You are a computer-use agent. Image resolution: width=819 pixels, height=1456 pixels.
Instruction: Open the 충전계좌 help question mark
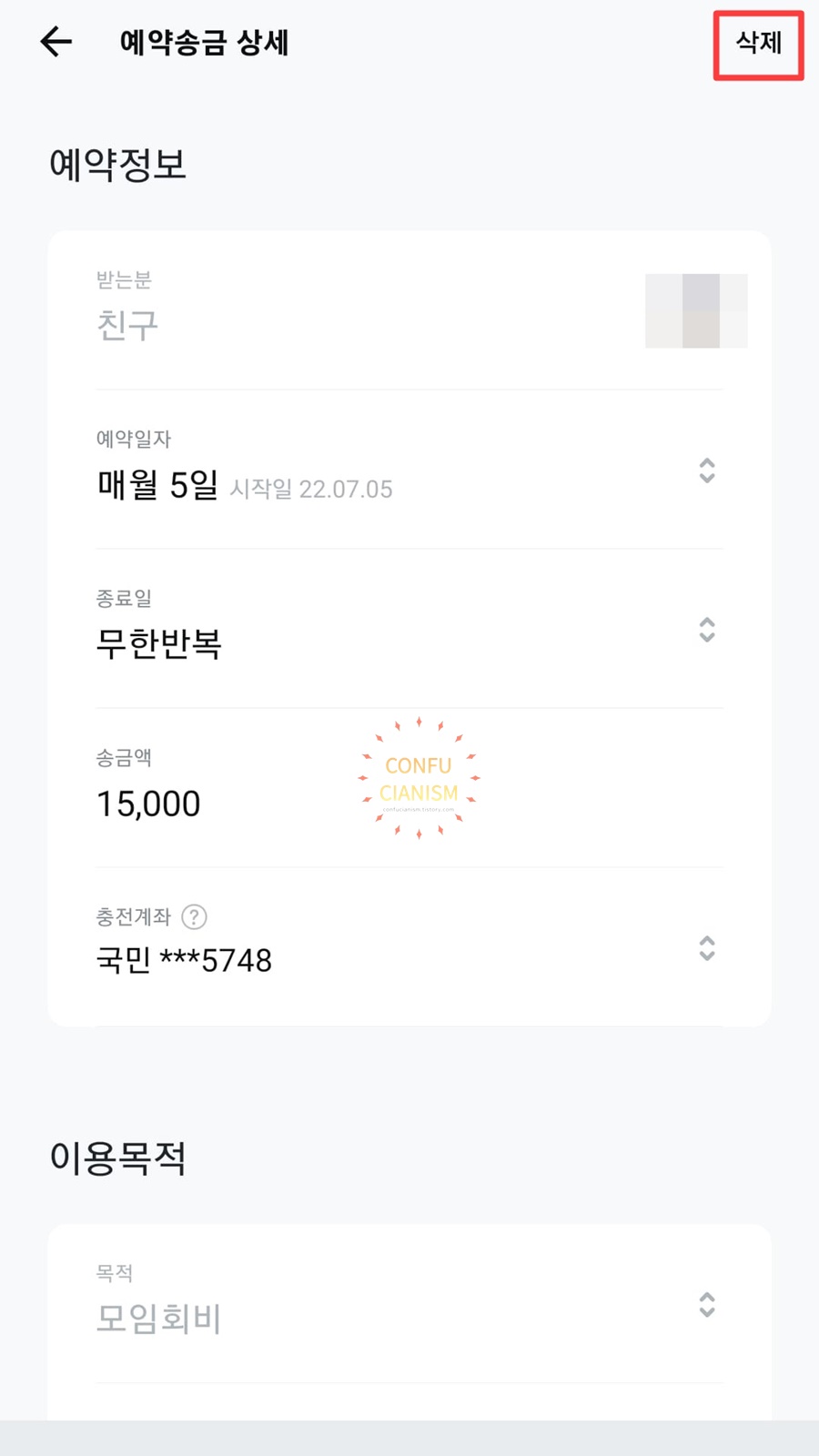click(194, 916)
